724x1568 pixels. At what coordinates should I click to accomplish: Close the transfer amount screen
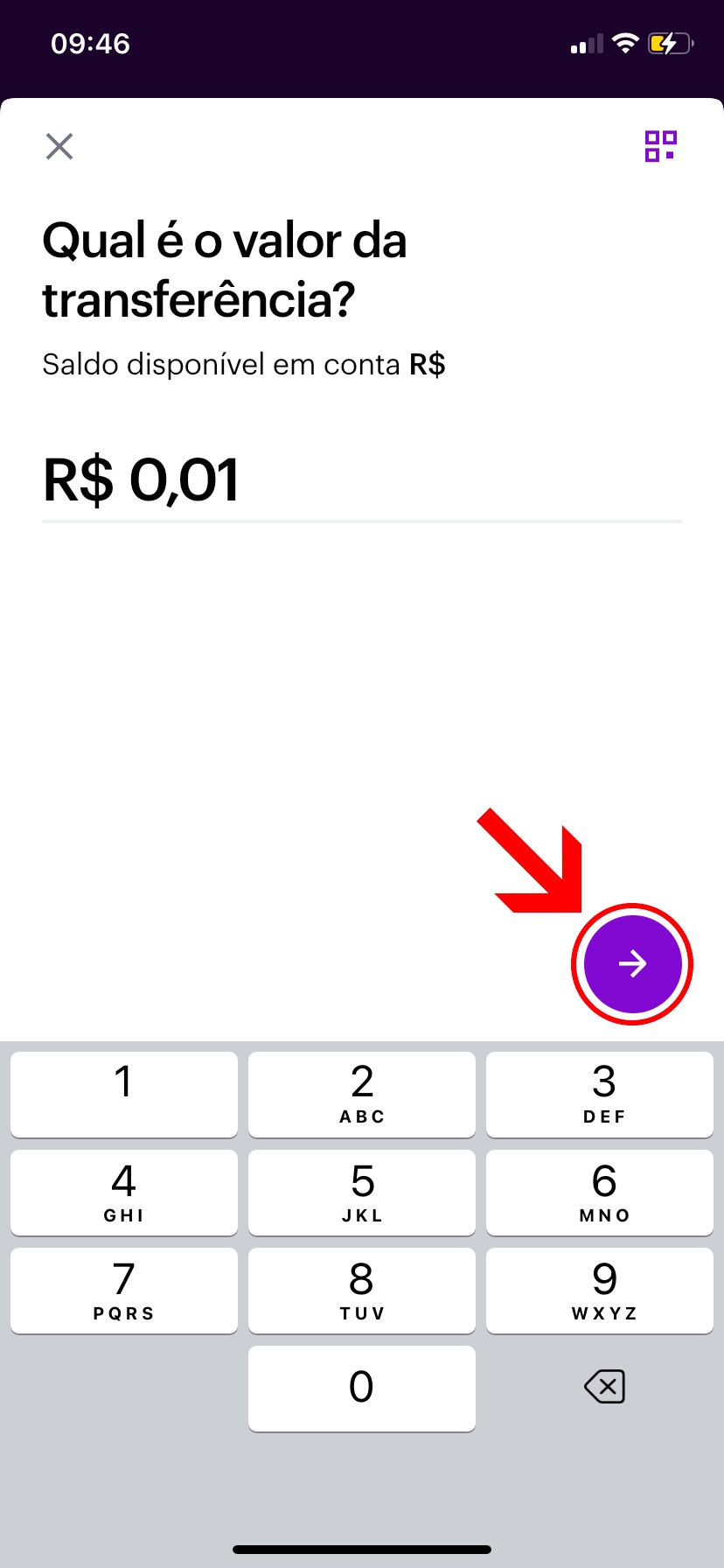pos(59,146)
